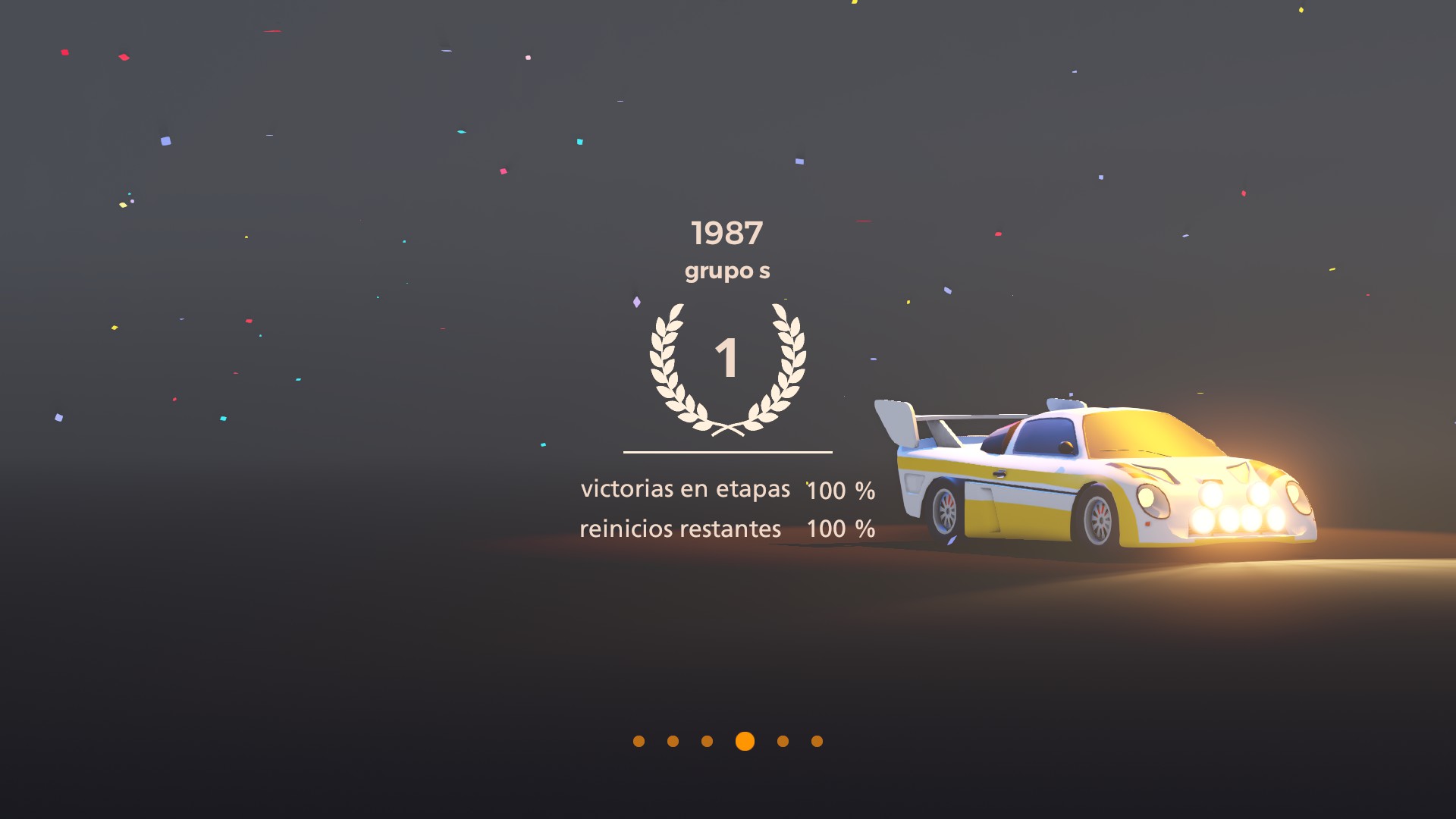Select the last page indicator dot
The image size is (1456, 819).
[817, 741]
